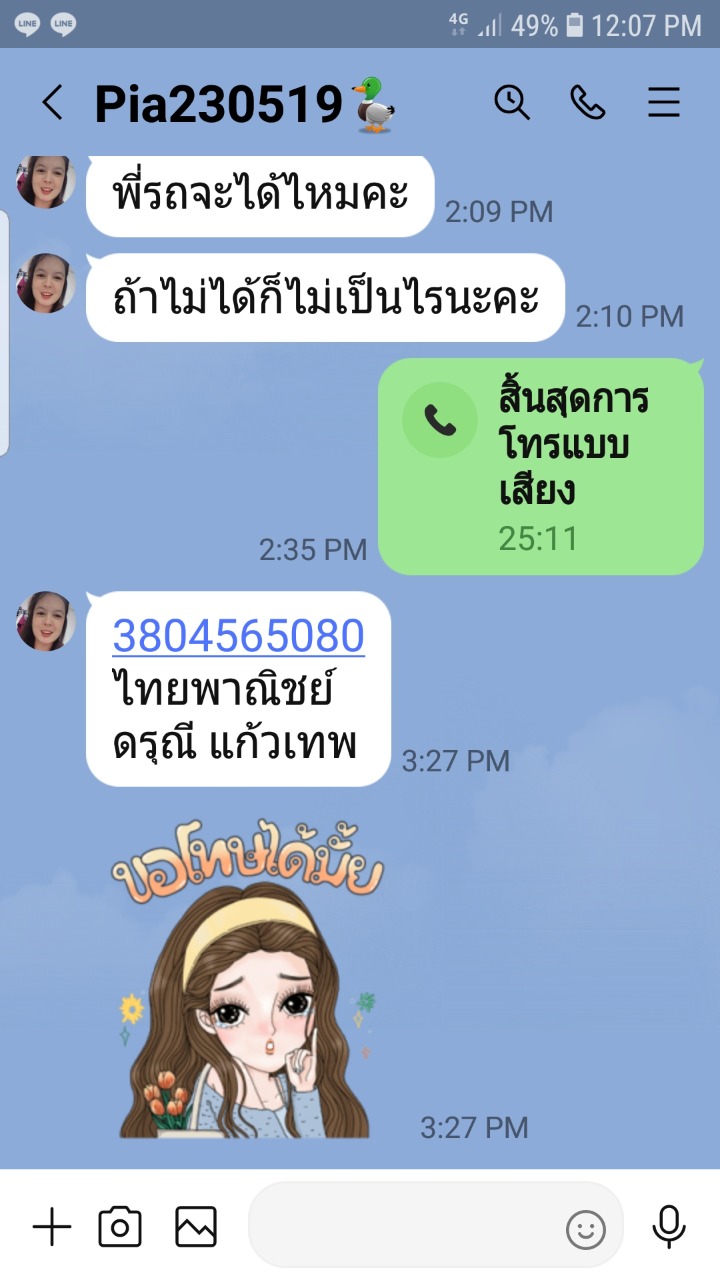Screen dimensions: 720x1280
Task: Open the emoji and sticker picker
Action: pyautogui.click(x=586, y=1228)
